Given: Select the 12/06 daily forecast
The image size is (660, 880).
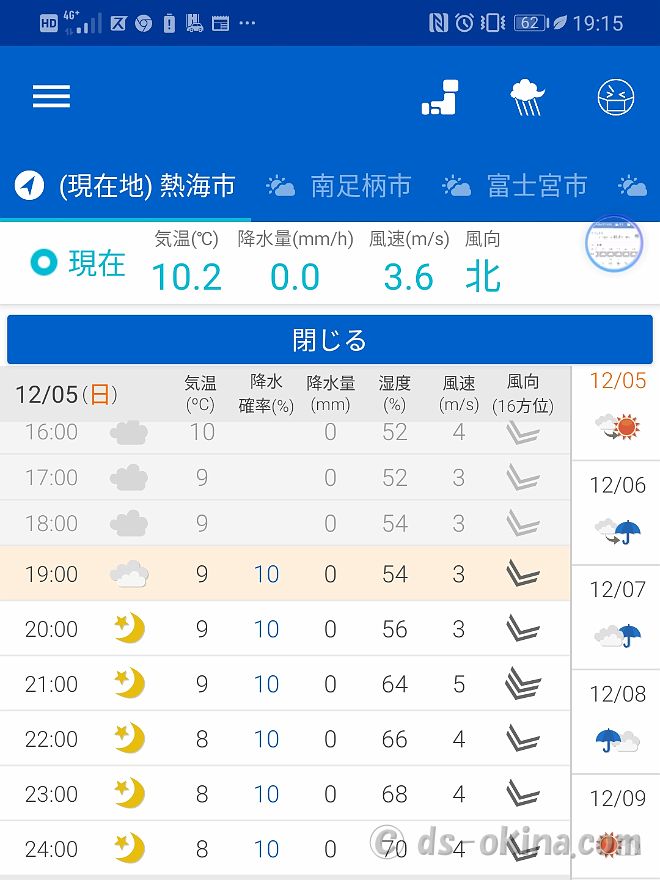Looking at the screenshot, I should 617,514.
